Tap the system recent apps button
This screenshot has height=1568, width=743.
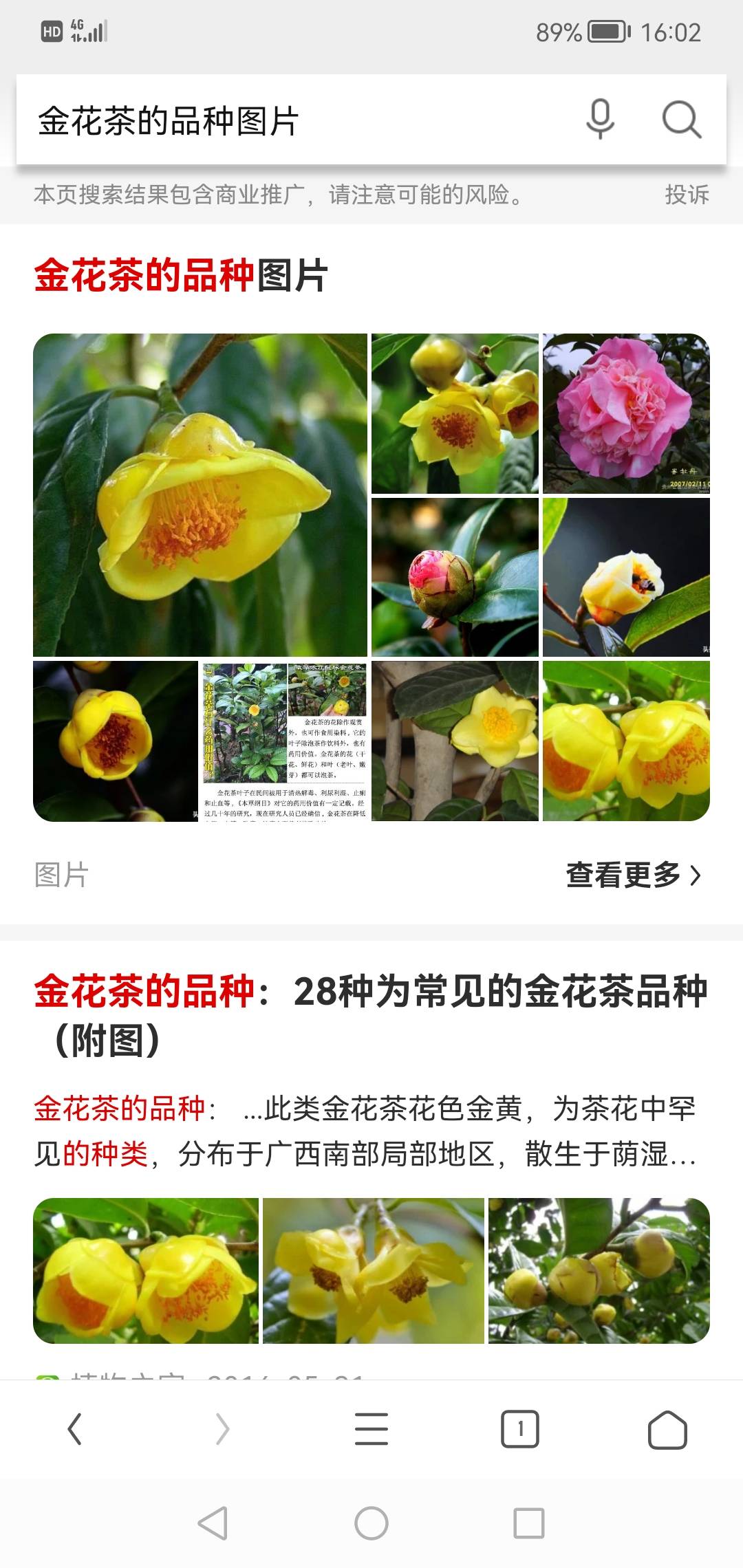click(x=529, y=1523)
